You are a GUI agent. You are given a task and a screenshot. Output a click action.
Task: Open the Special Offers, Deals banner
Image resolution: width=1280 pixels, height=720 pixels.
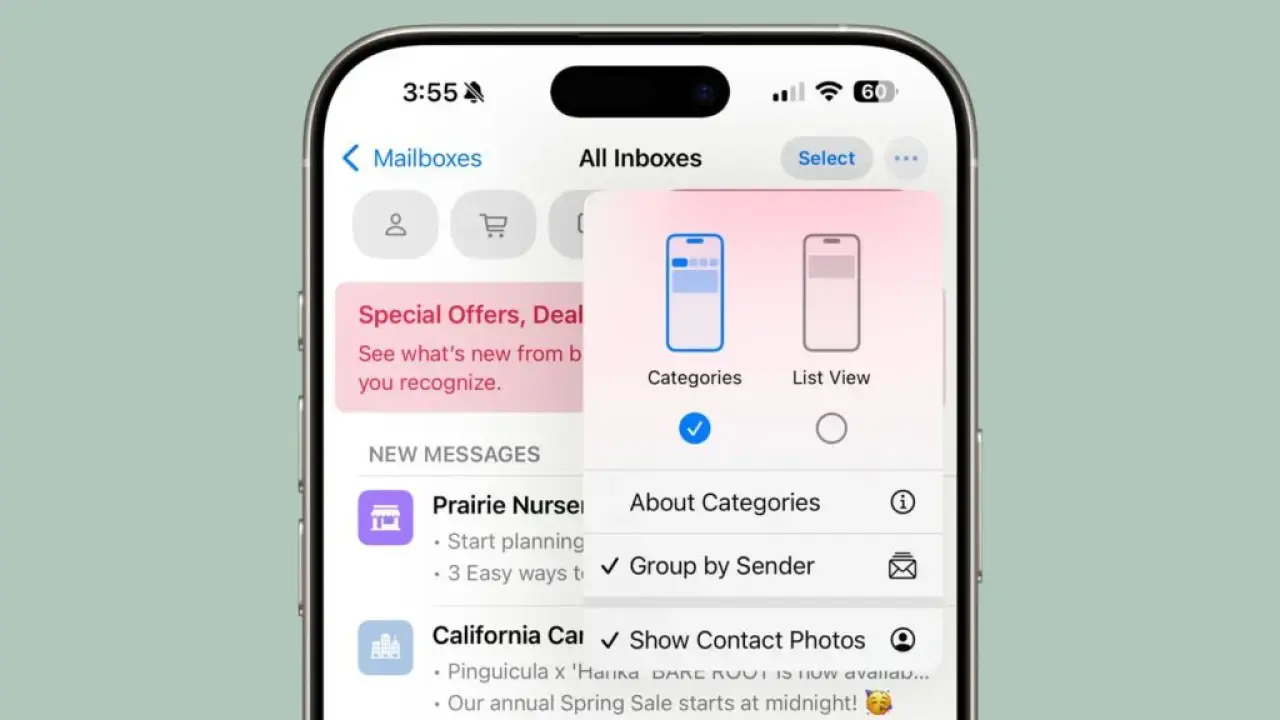click(x=460, y=346)
